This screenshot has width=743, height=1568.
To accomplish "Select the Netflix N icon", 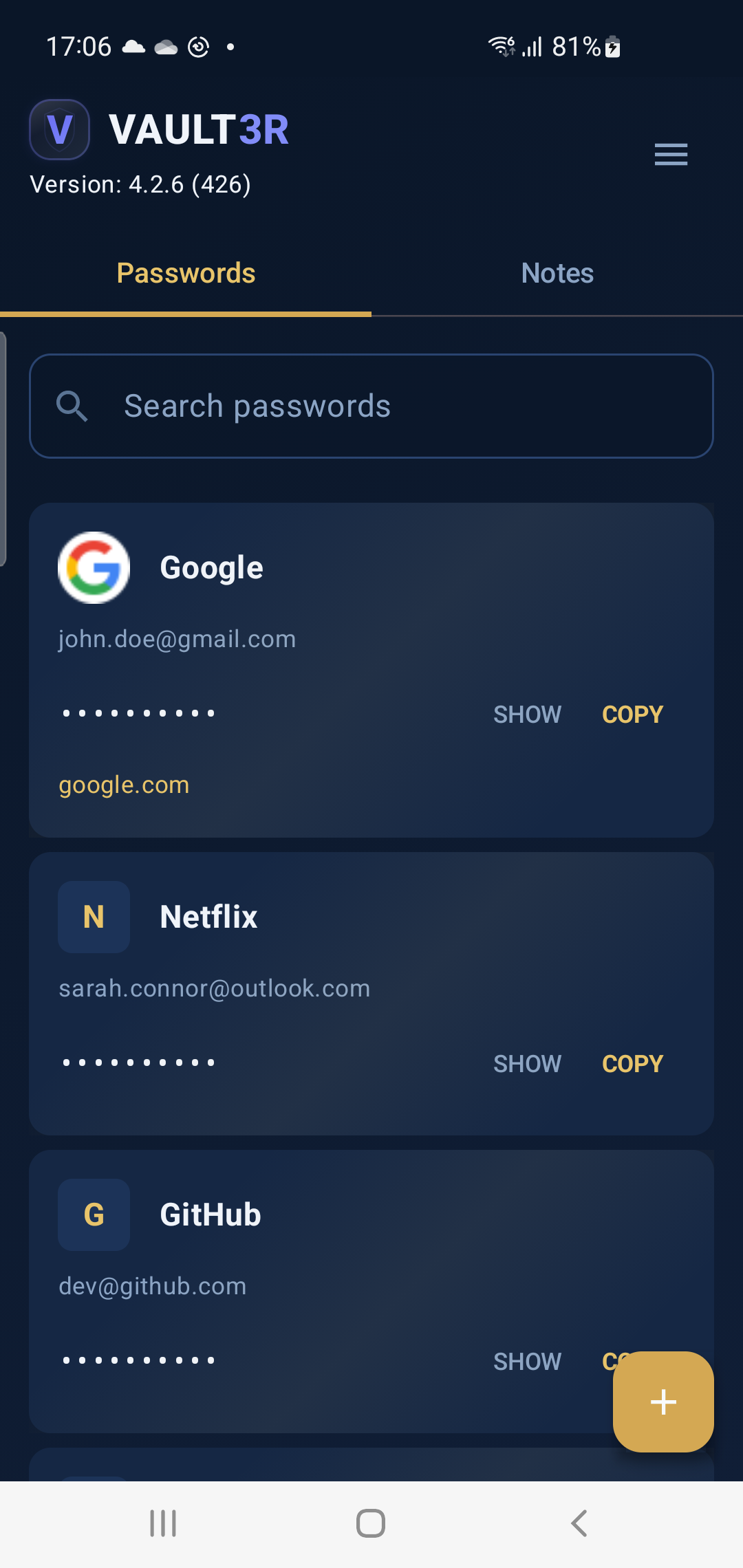I will (94, 917).
